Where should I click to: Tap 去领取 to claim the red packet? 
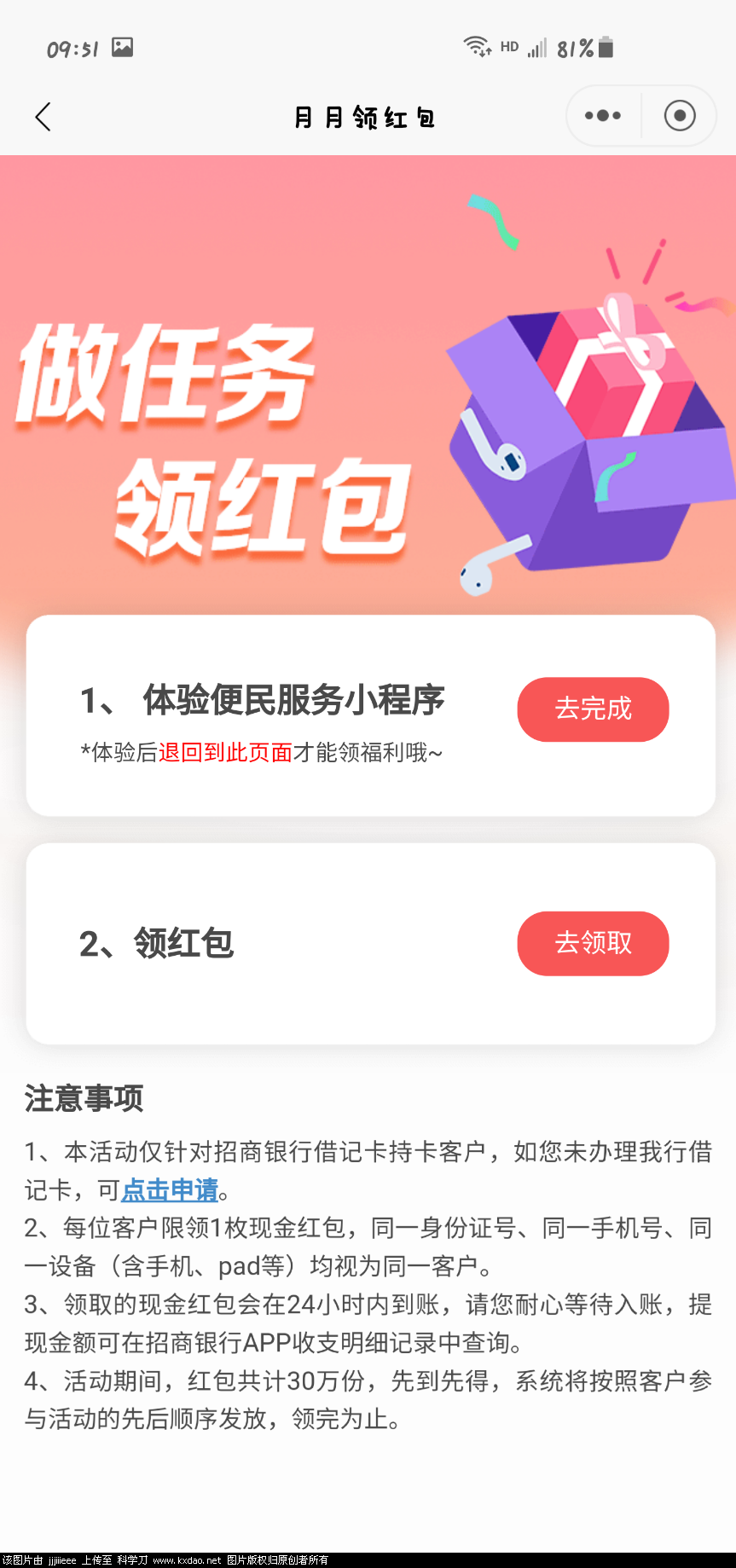(593, 943)
